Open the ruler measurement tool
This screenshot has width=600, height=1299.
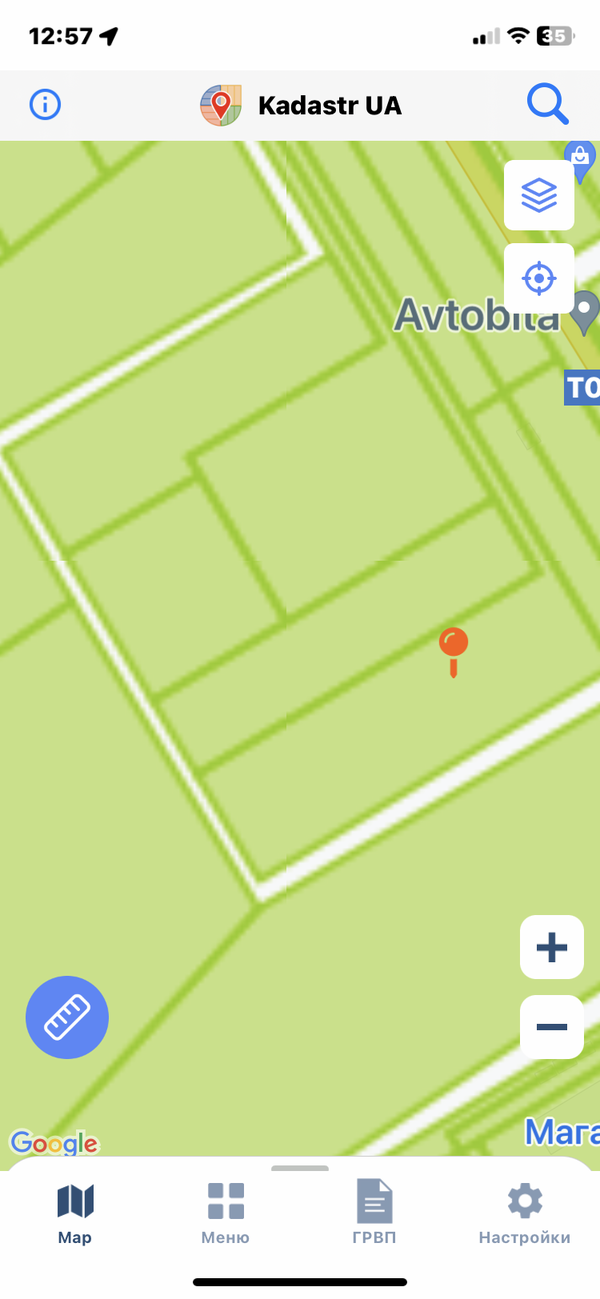(x=67, y=1017)
